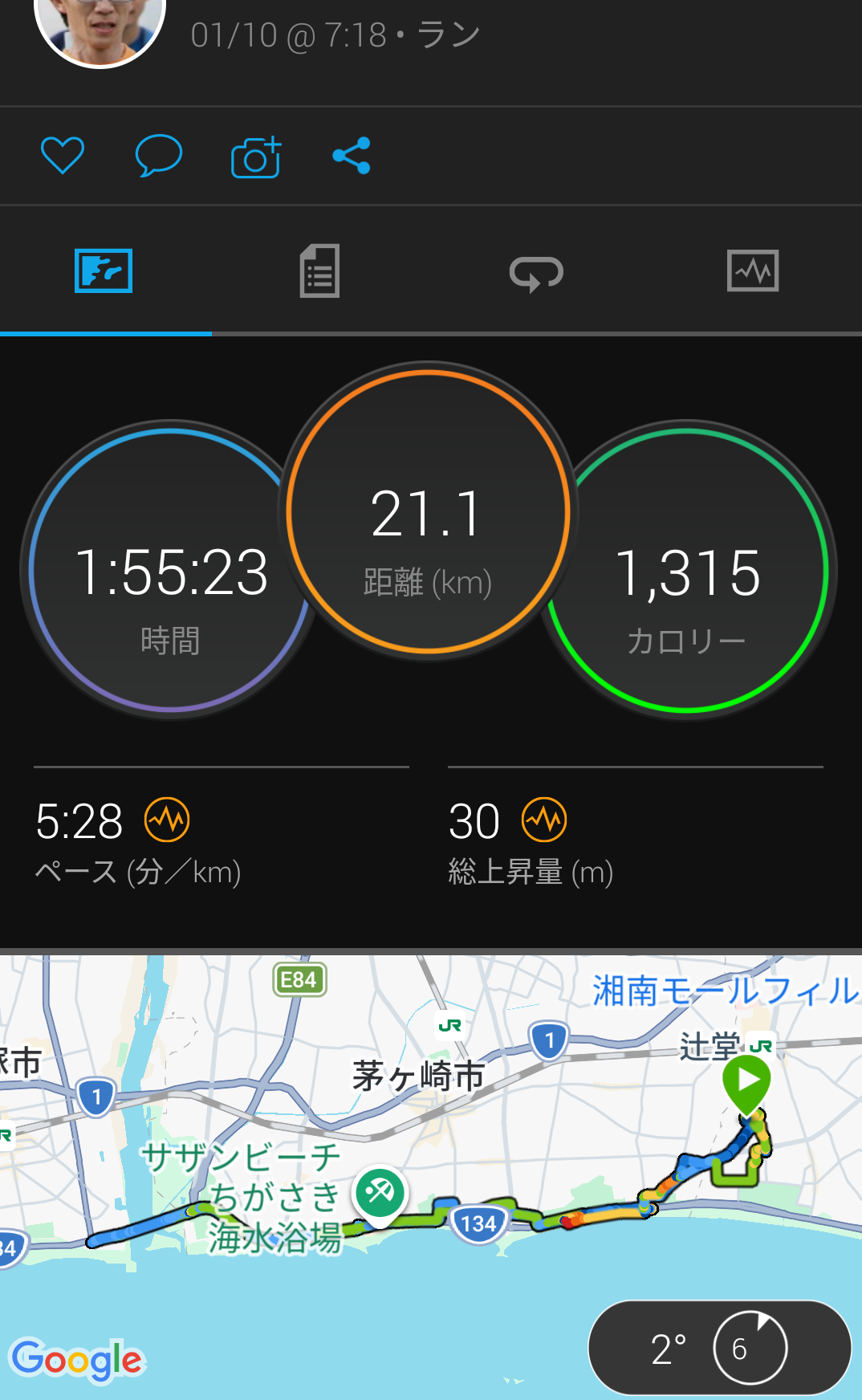Share this run activity
The image size is (862, 1400).
point(352,156)
